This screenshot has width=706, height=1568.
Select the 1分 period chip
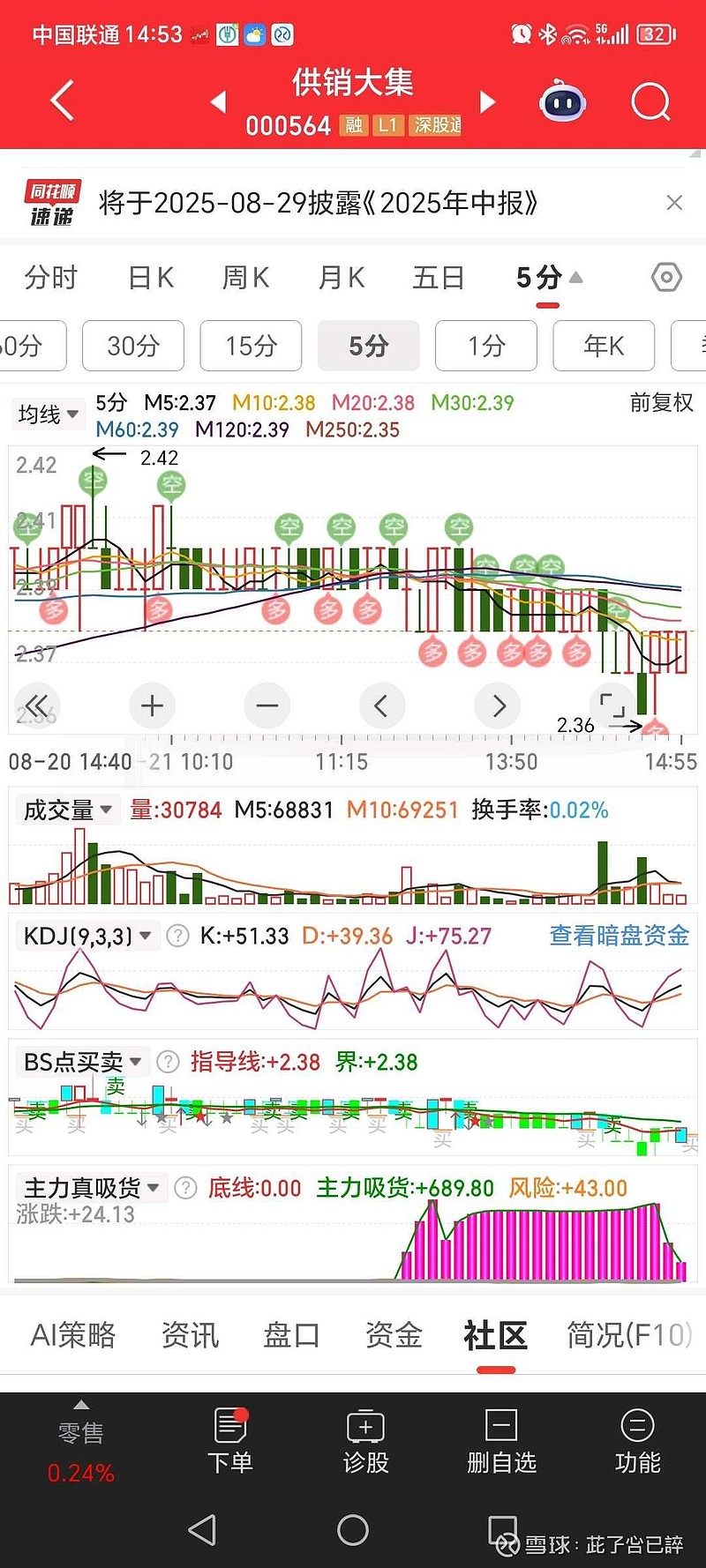[x=486, y=346]
